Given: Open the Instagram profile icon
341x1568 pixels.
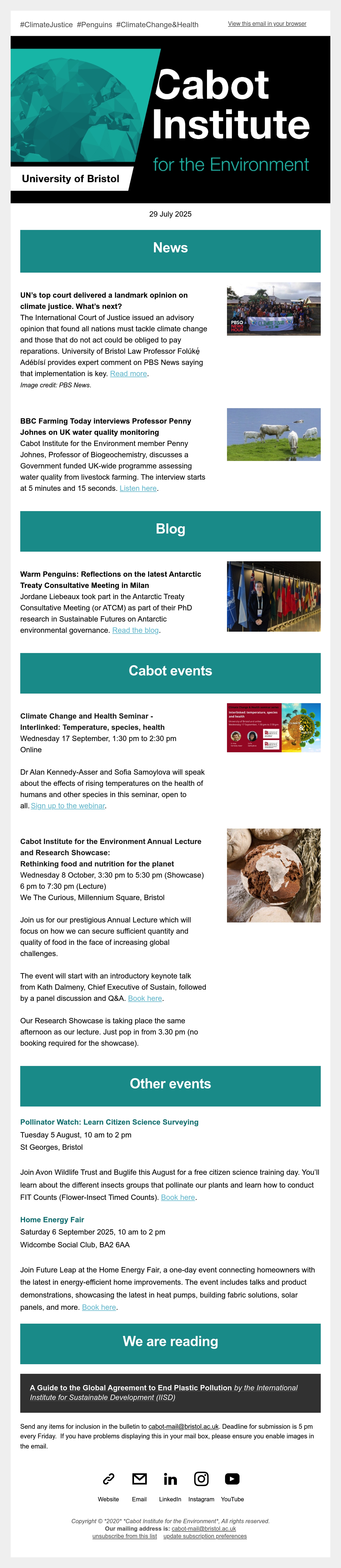Looking at the screenshot, I should [201, 1479].
